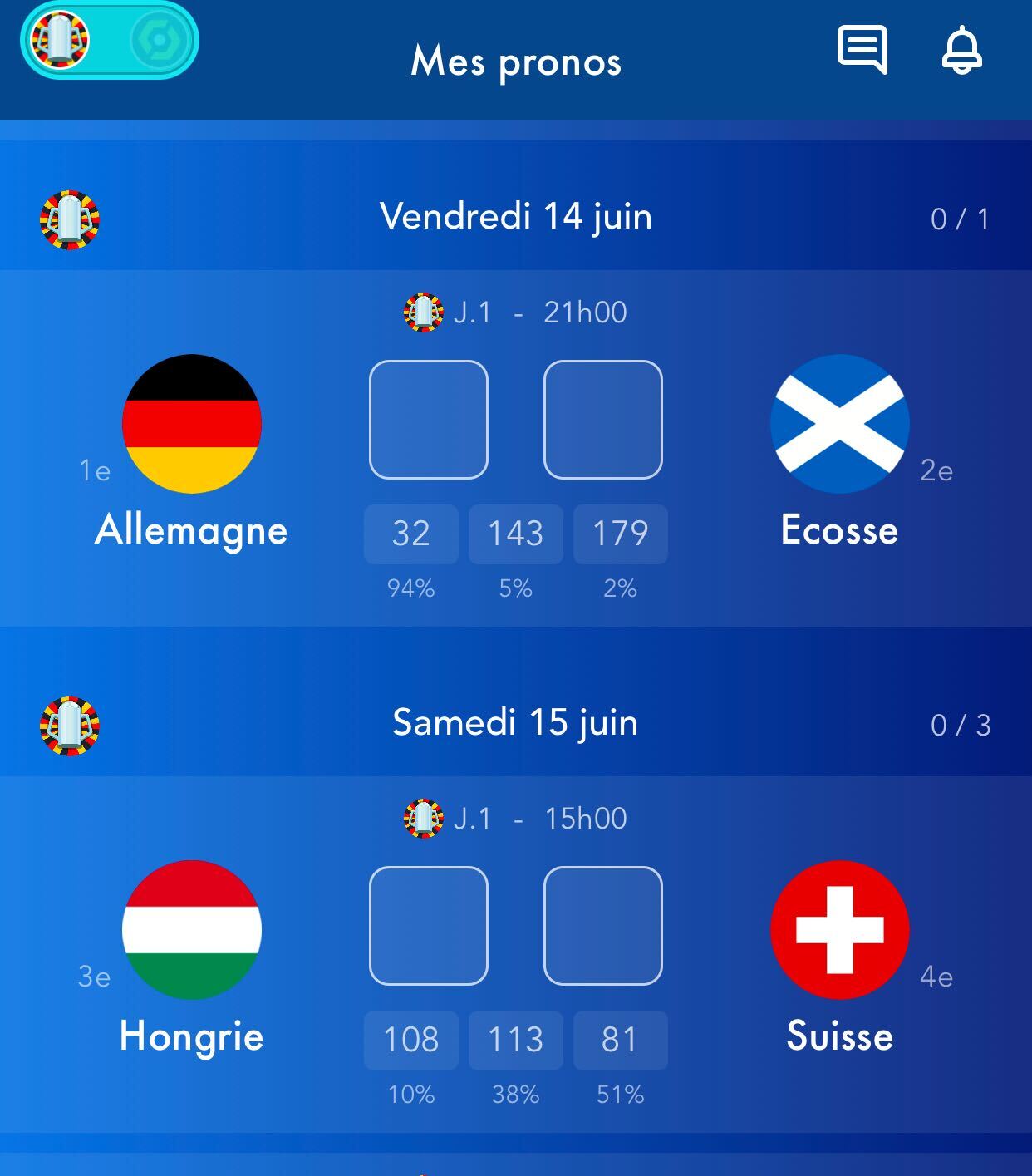This screenshot has width=1032, height=1176.
Task: Select the 143 draw odds for Allemagne-Ecosse
Action: (515, 534)
